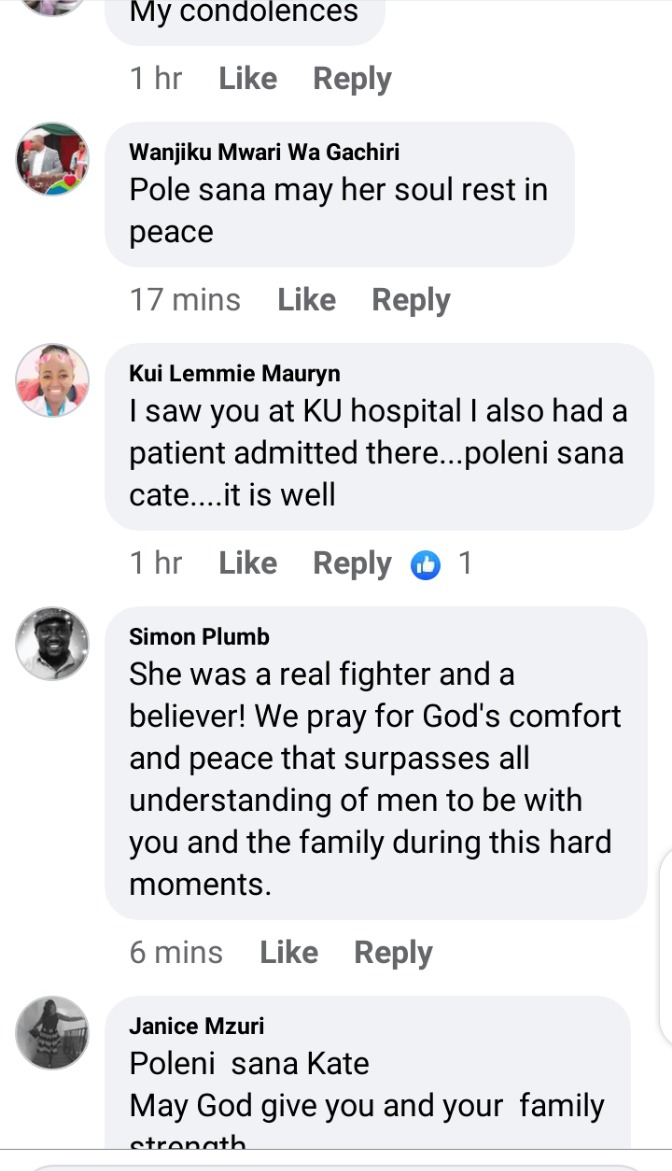
Task: Reply to Wanjiku Mwari Wa Gachiri's comment
Action: pyautogui.click(x=411, y=300)
